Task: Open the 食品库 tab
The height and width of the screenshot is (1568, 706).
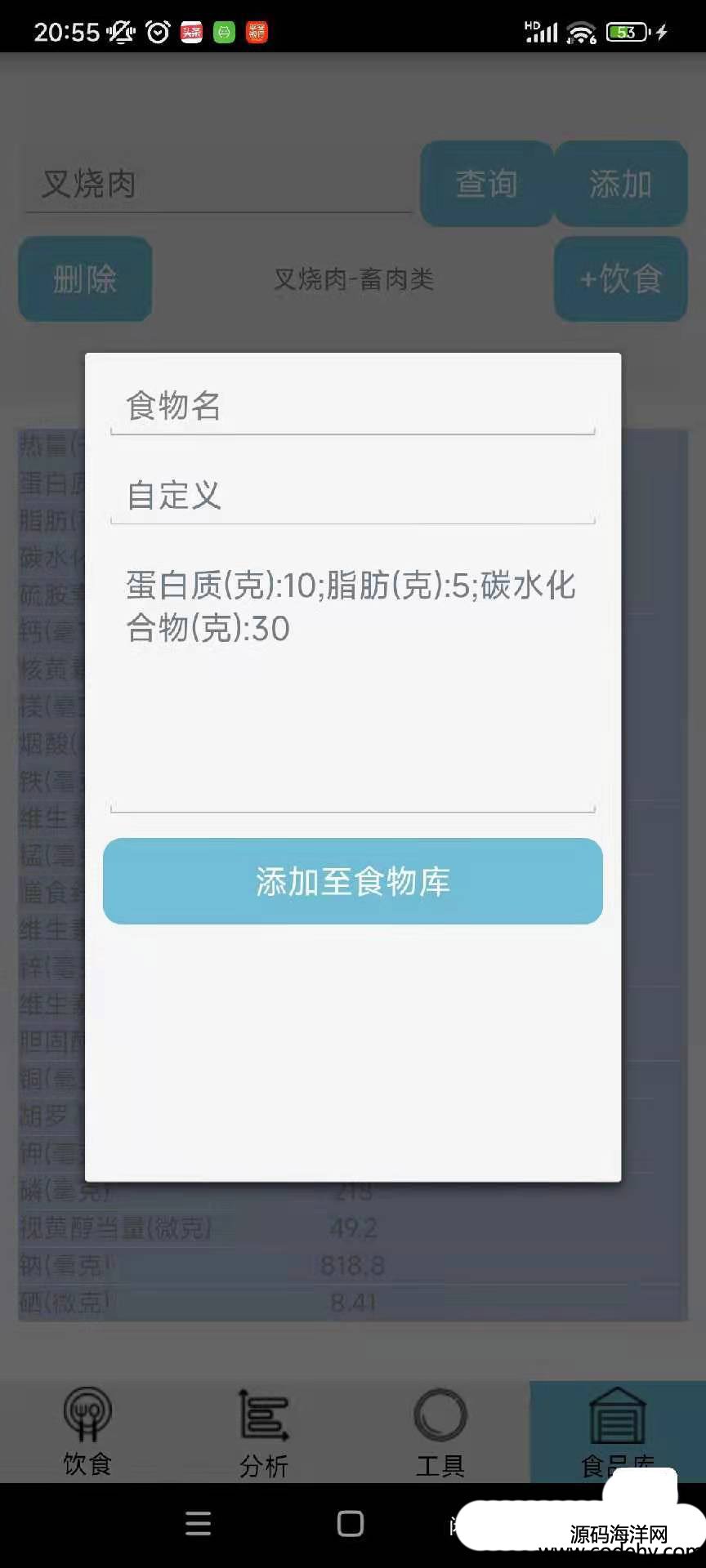Action: 617,1429
